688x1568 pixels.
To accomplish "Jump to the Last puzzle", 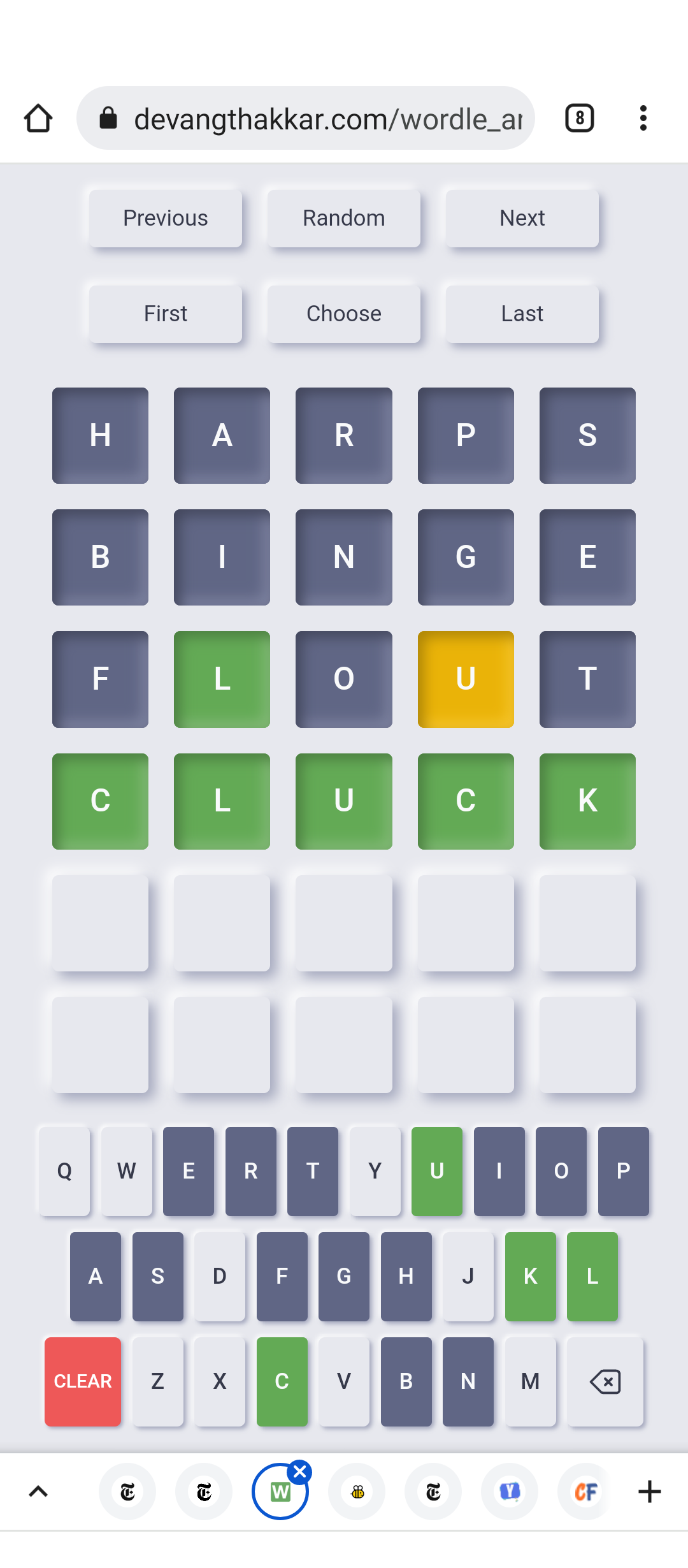I will tap(522, 314).
